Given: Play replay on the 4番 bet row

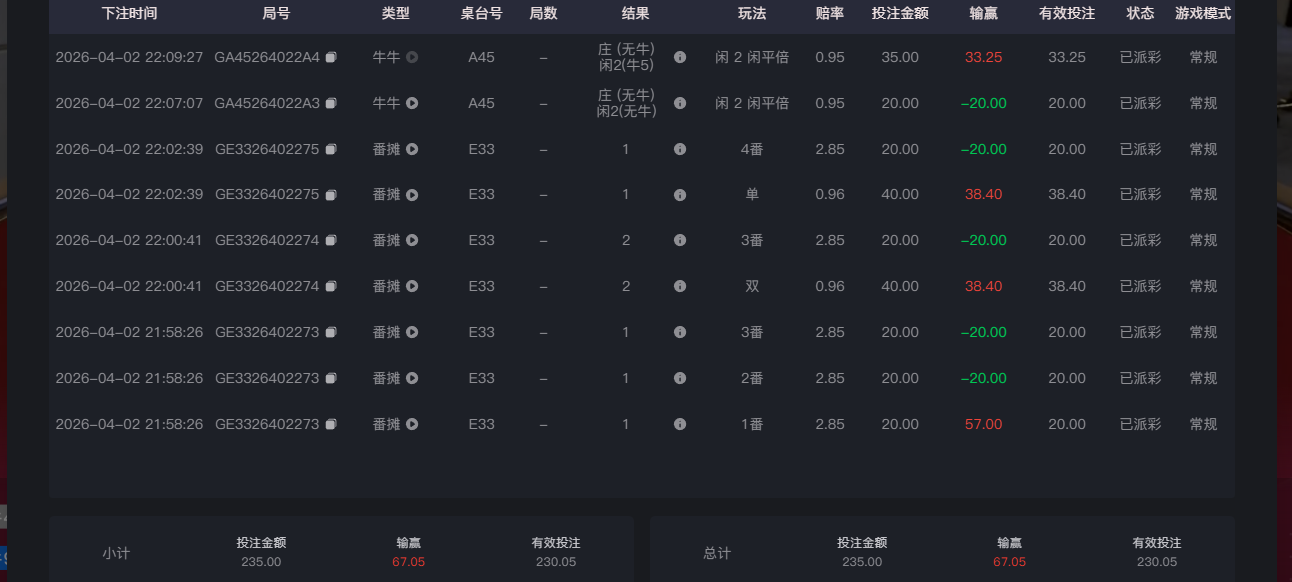Looking at the screenshot, I should click(x=412, y=149).
